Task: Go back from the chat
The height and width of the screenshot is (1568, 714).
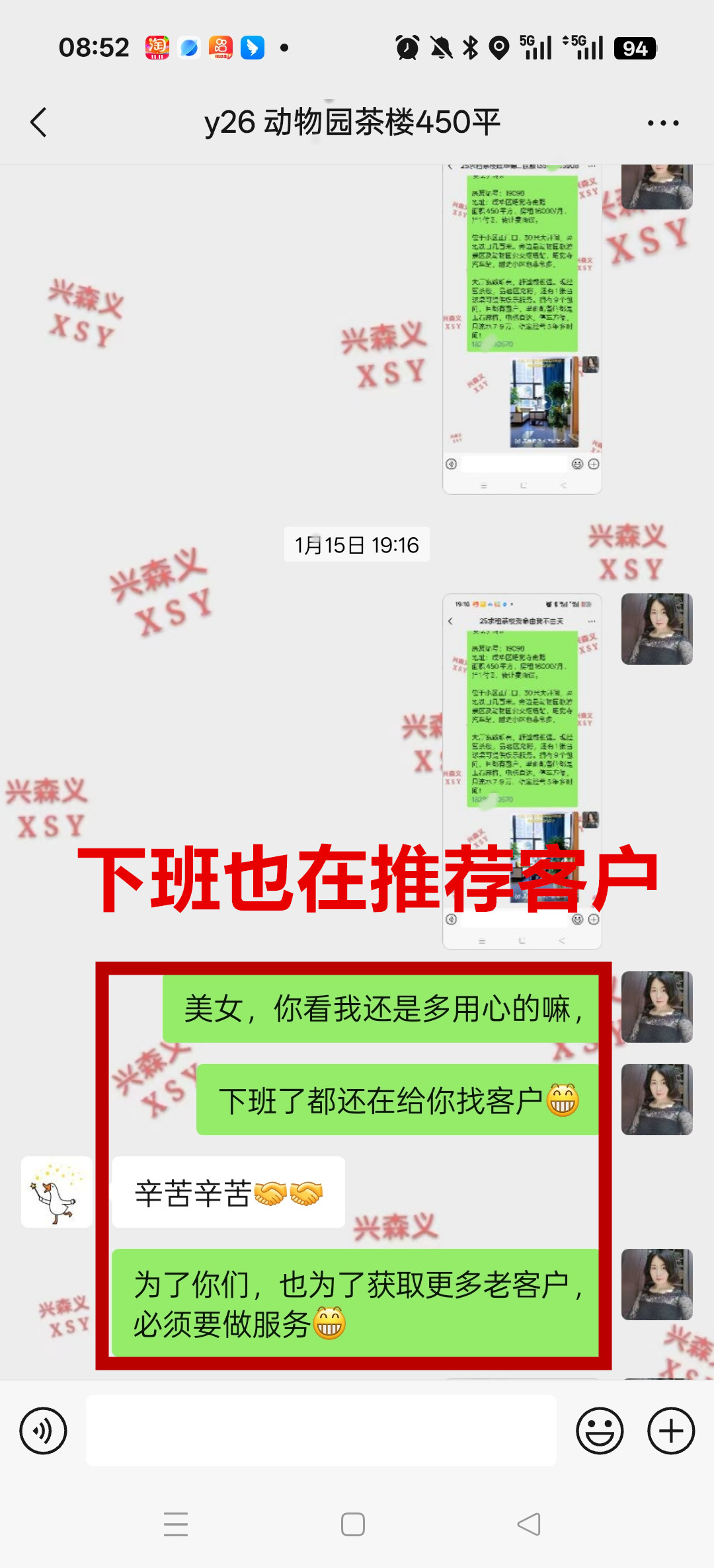Action: click(x=39, y=123)
